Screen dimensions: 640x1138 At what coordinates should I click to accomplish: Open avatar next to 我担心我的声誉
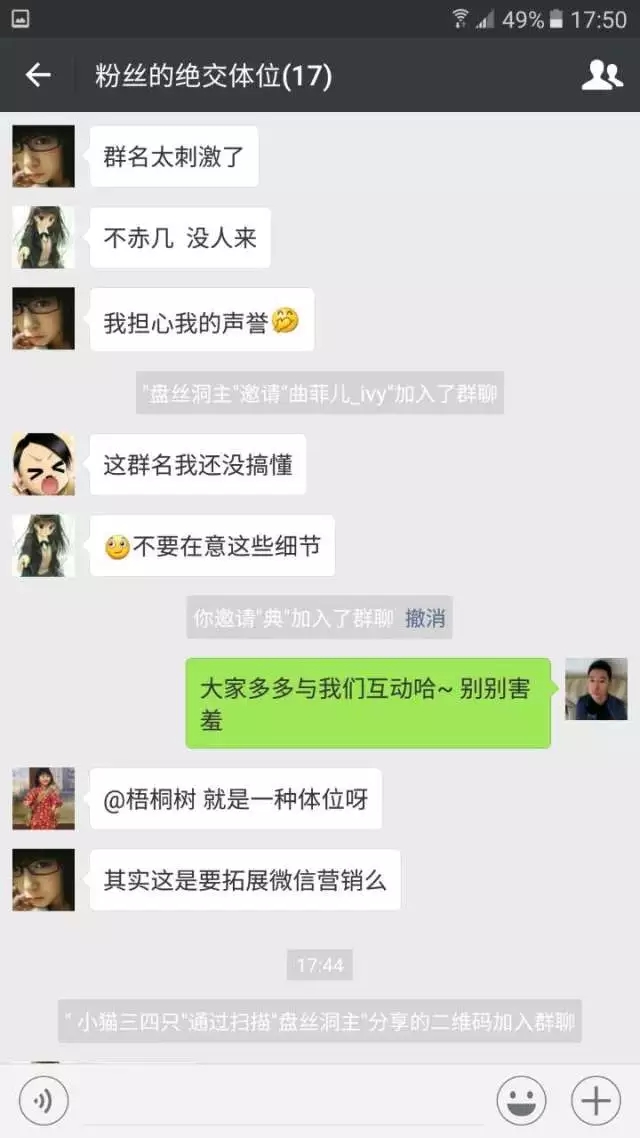tap(44, 319)
